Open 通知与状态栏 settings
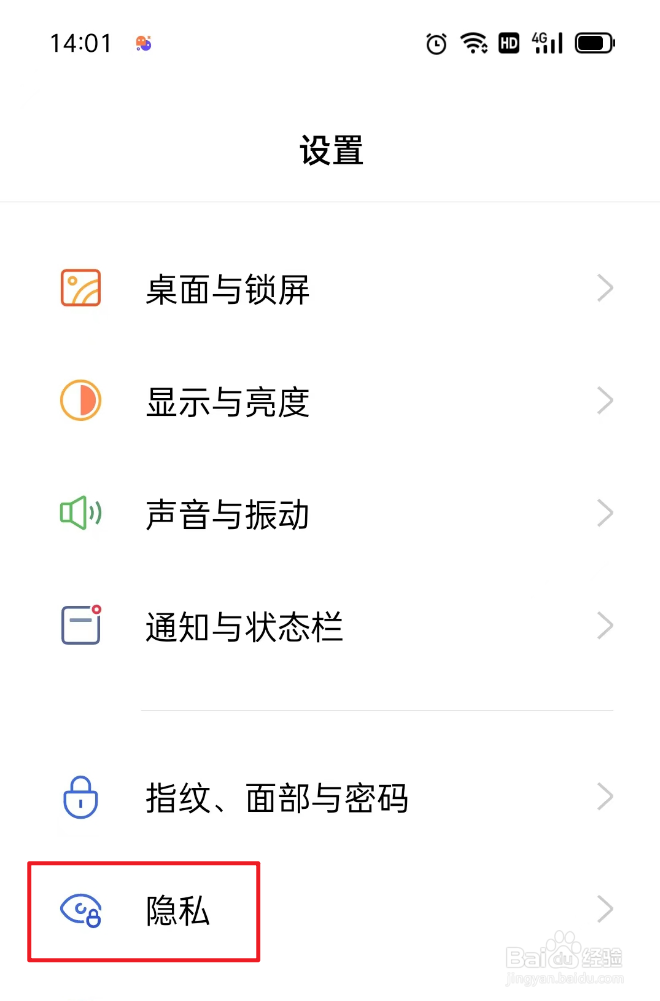This screenshot has height=1001, width=660. point(244,628)
